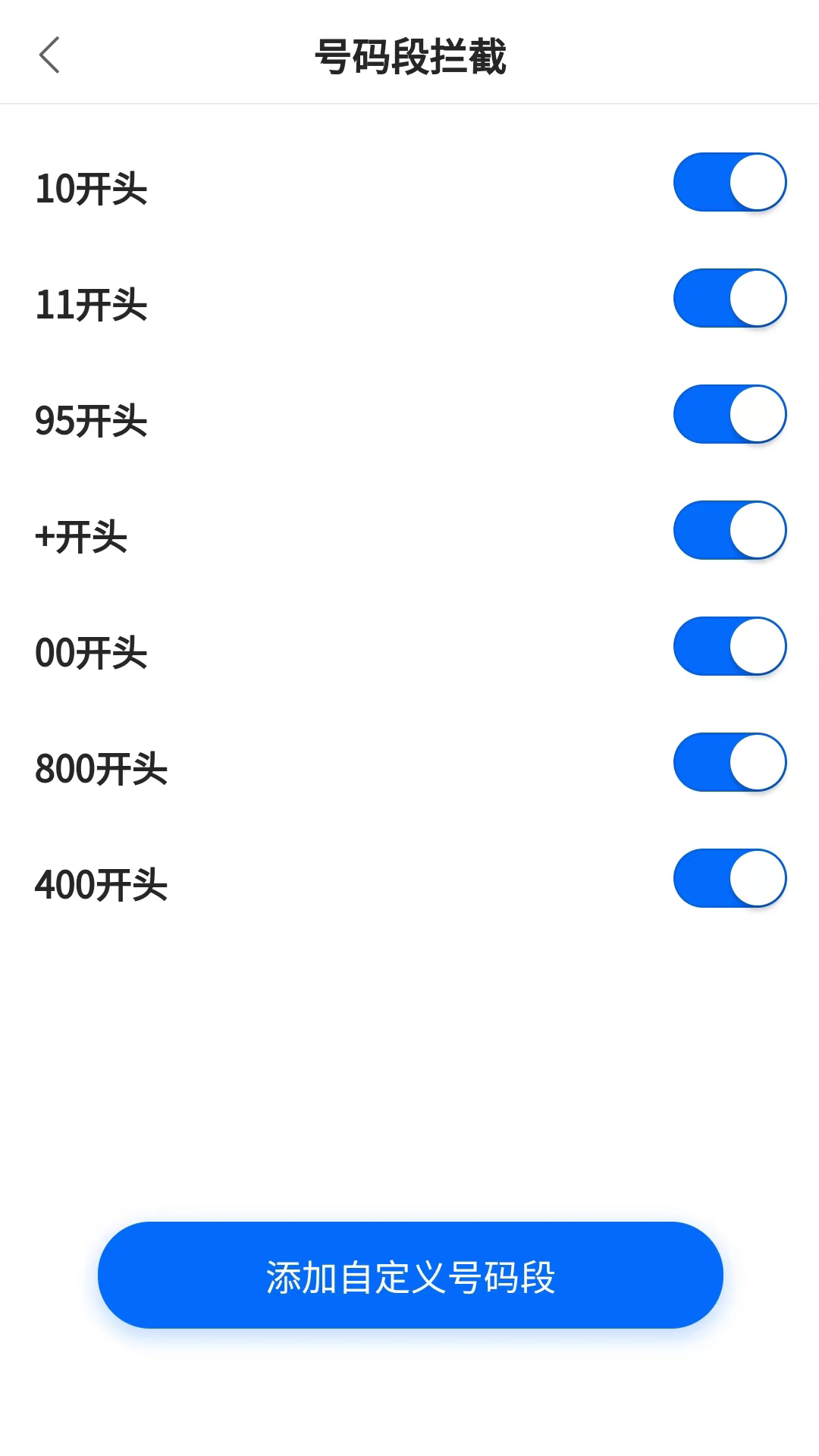Toggle blocking of numbers beginning with 95
Screen dimensions: 819x1456
(730, 414)
